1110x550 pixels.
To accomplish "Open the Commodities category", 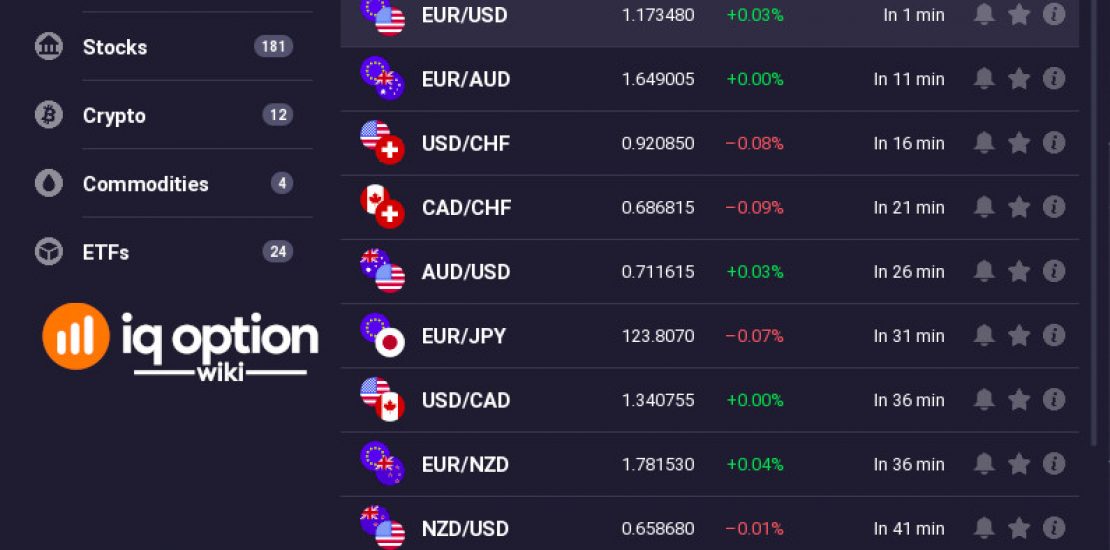I will [145, 184].
